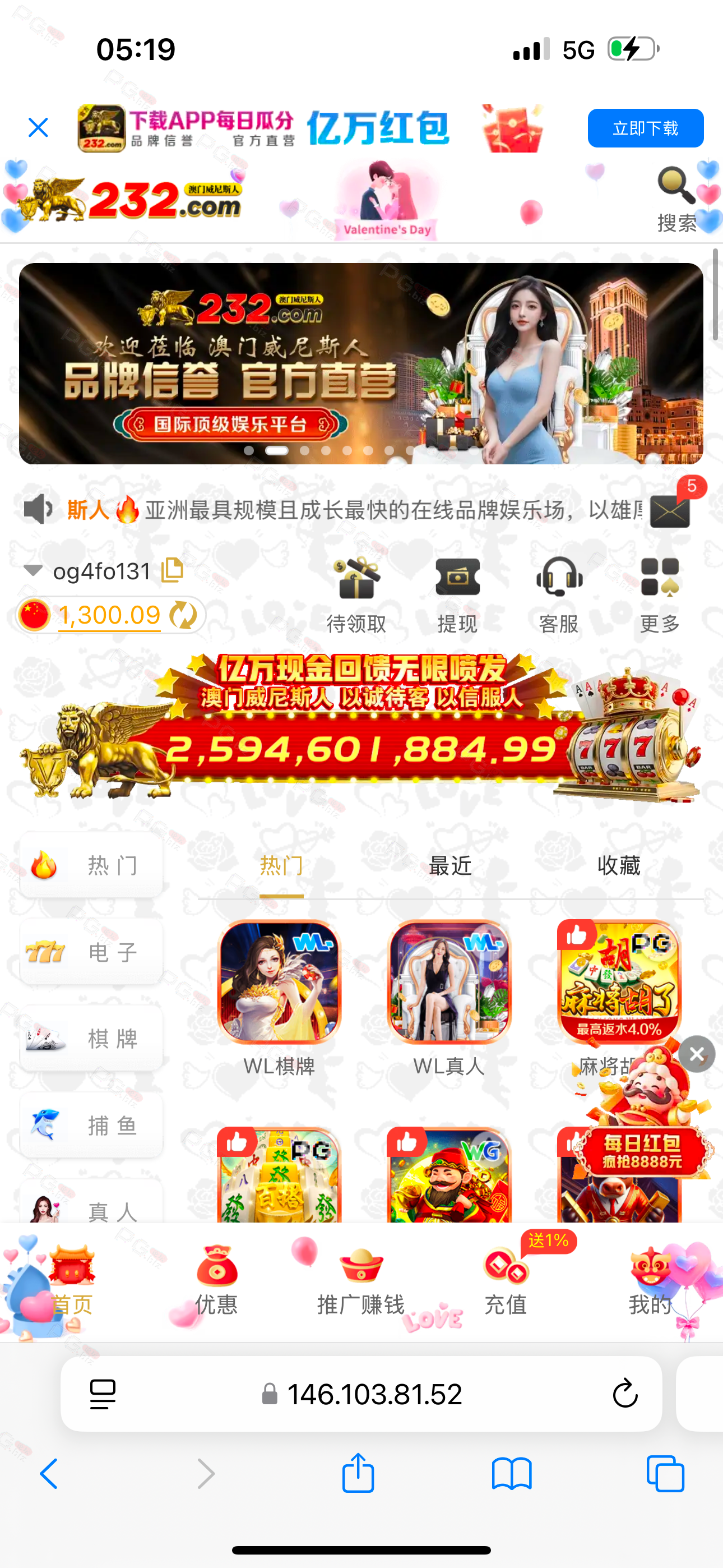Dismiss the app download banner
723x1568 pixels.
coord(38,128)
